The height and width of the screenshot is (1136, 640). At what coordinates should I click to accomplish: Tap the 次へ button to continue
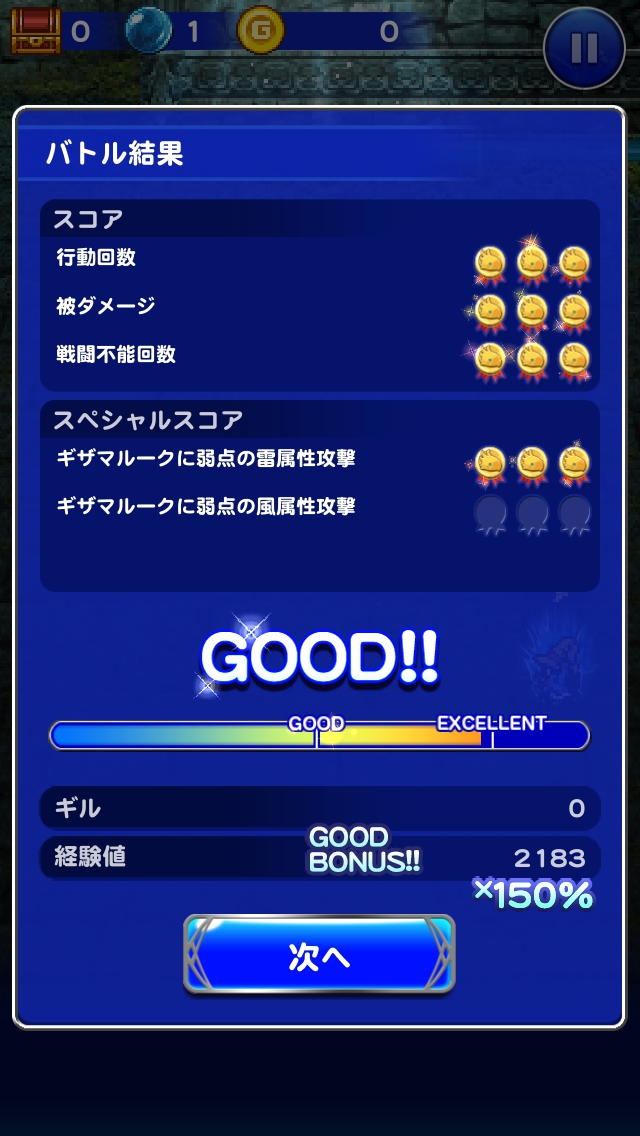click(x=319, y=955)
